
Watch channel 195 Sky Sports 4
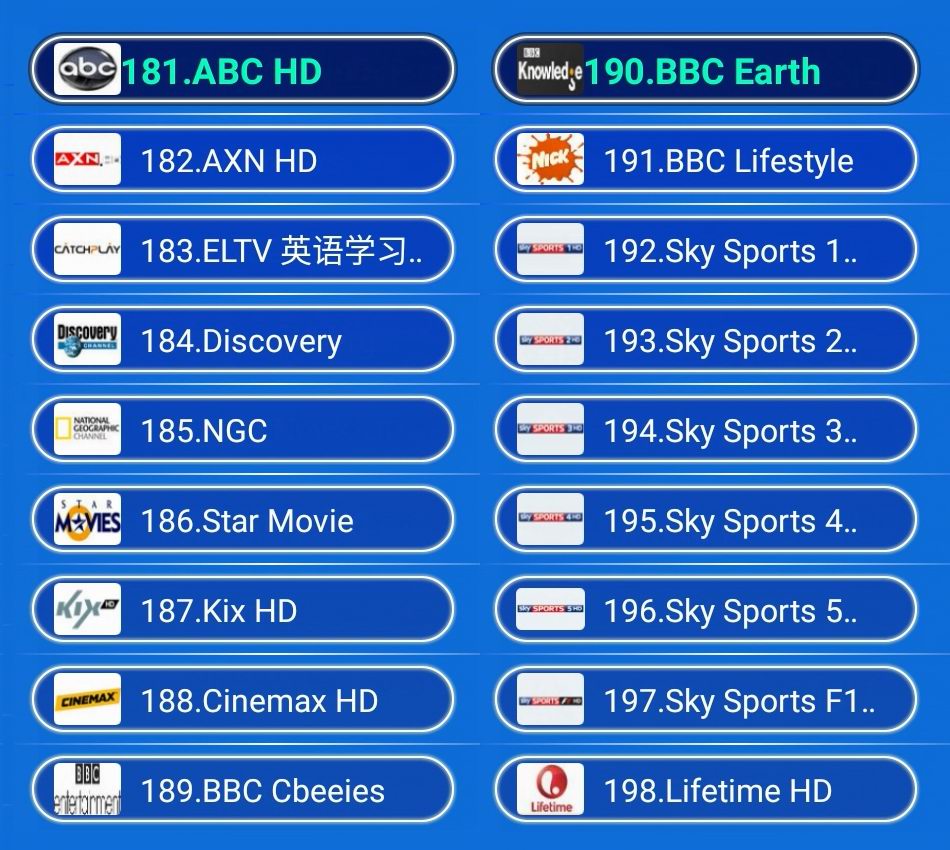click(705, 520)
